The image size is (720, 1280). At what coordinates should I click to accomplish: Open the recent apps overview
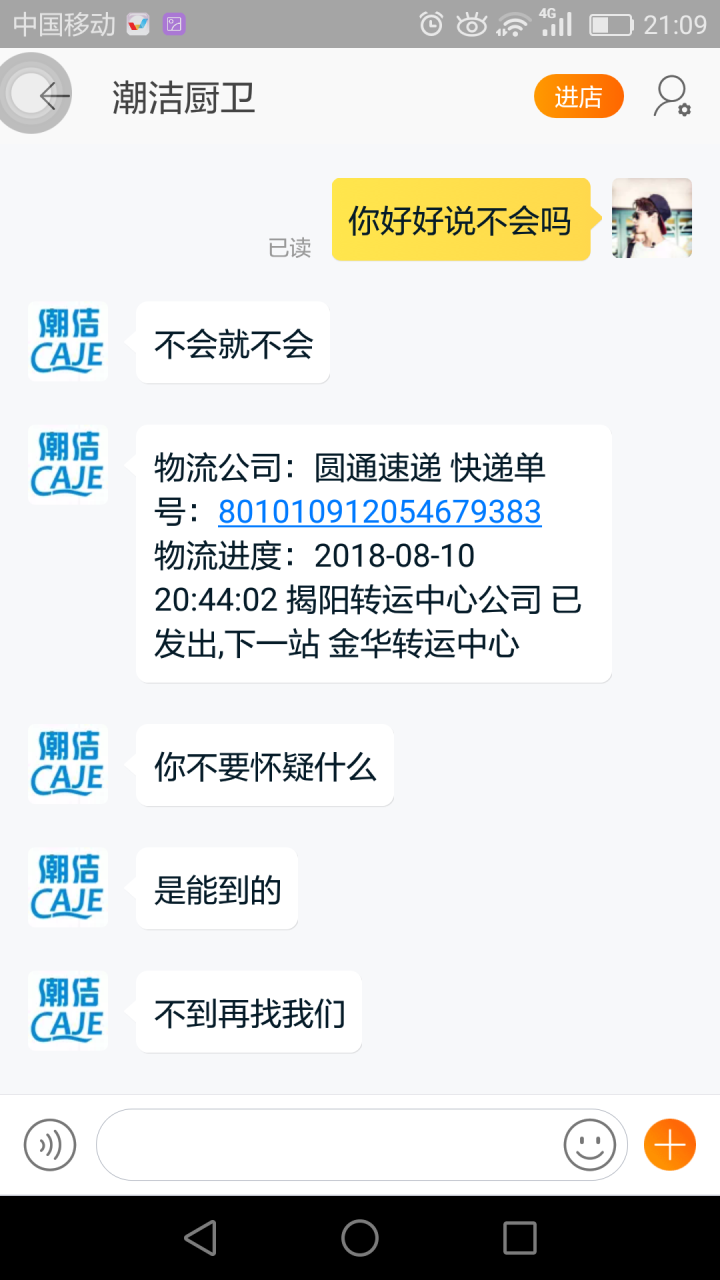[x=520, y=1238]
